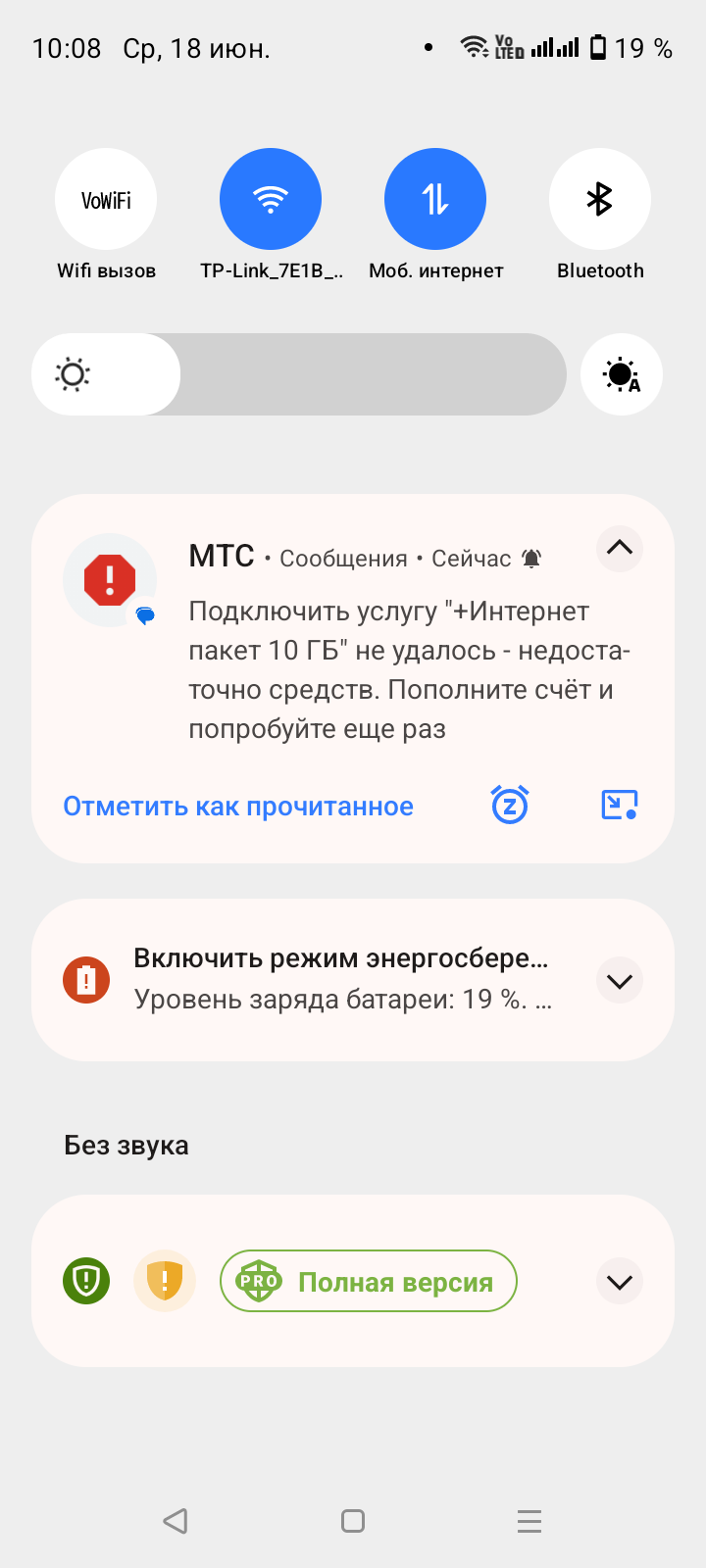Tap the green shield icon

[x=86, y=1281]
